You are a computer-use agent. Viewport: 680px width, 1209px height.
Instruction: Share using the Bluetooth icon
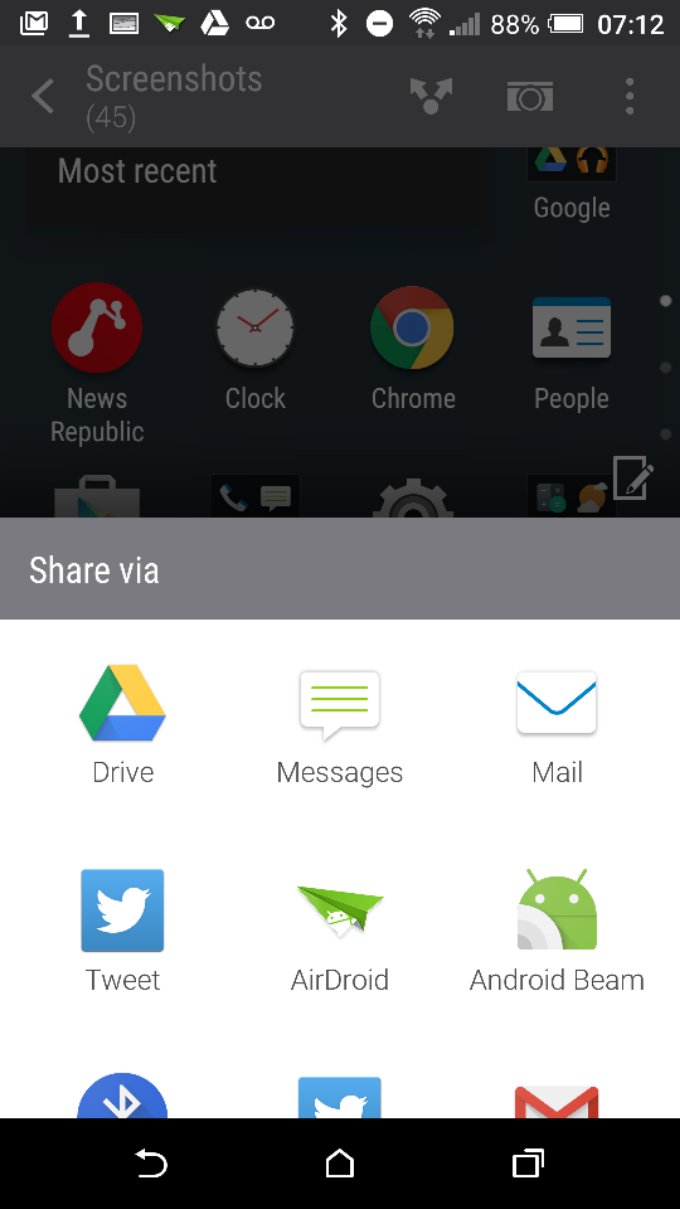[x=123, y=1096]
